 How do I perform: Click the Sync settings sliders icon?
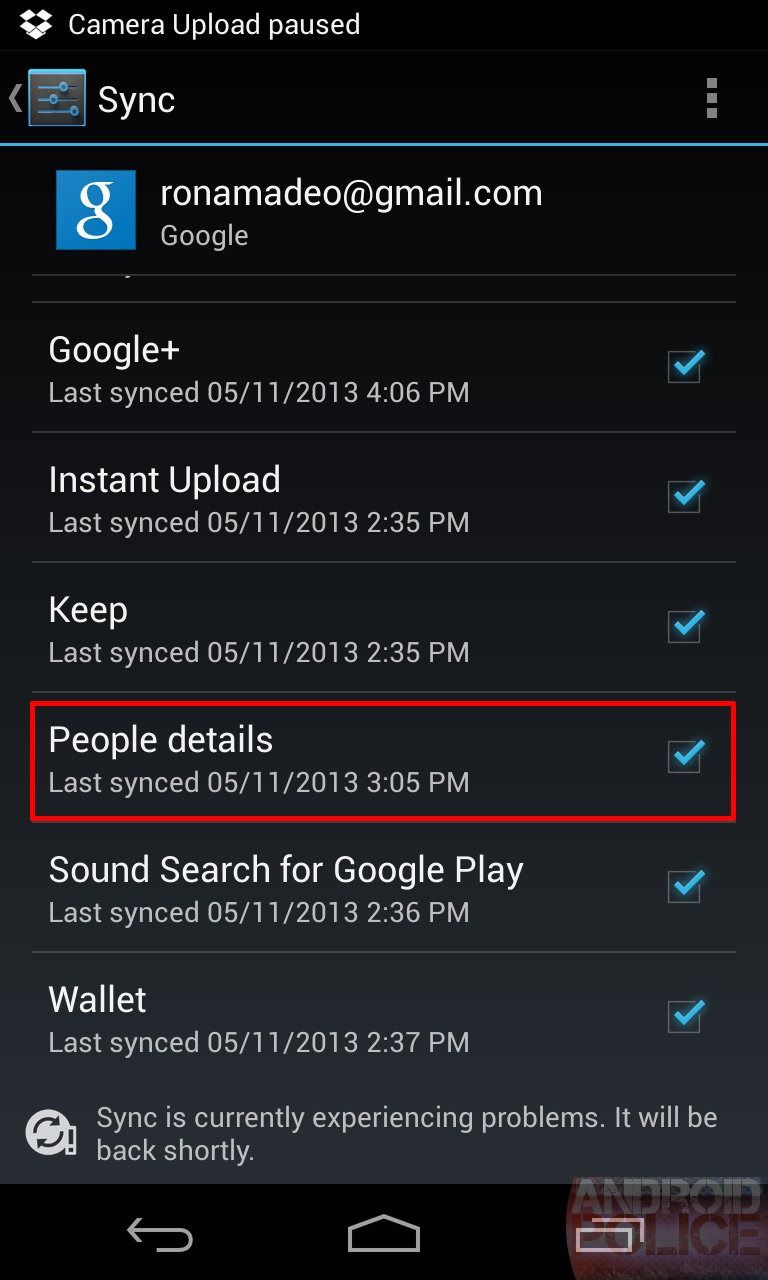pyautogui.click(x=55, y=98)
